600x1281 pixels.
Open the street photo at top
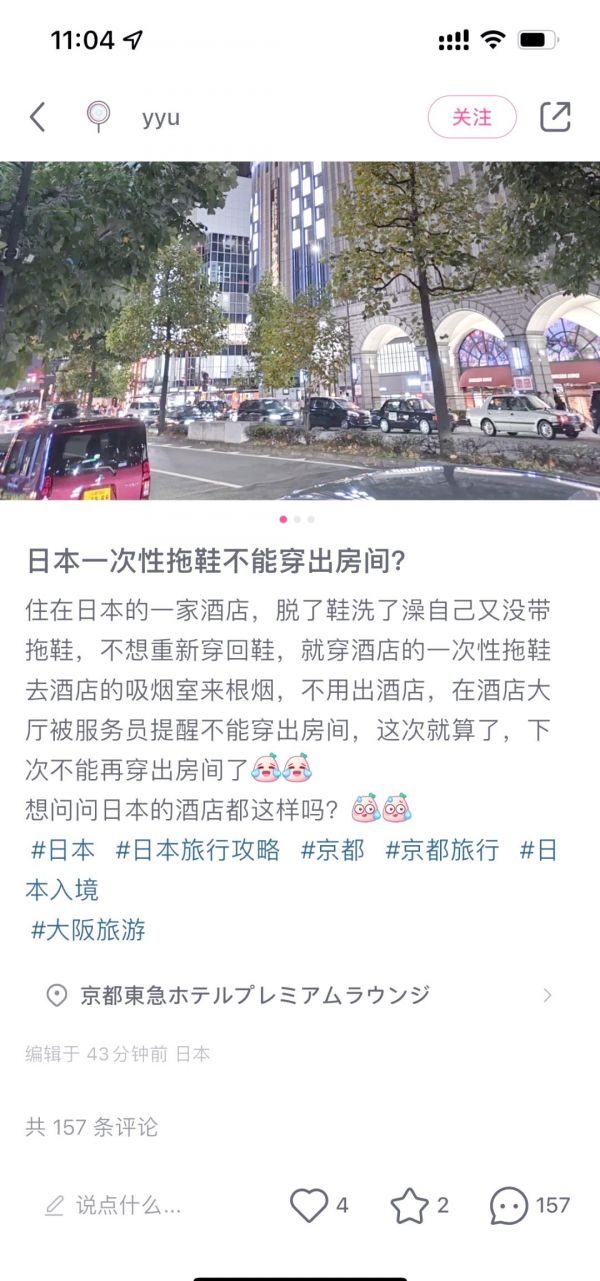click(x=300, y=330)
